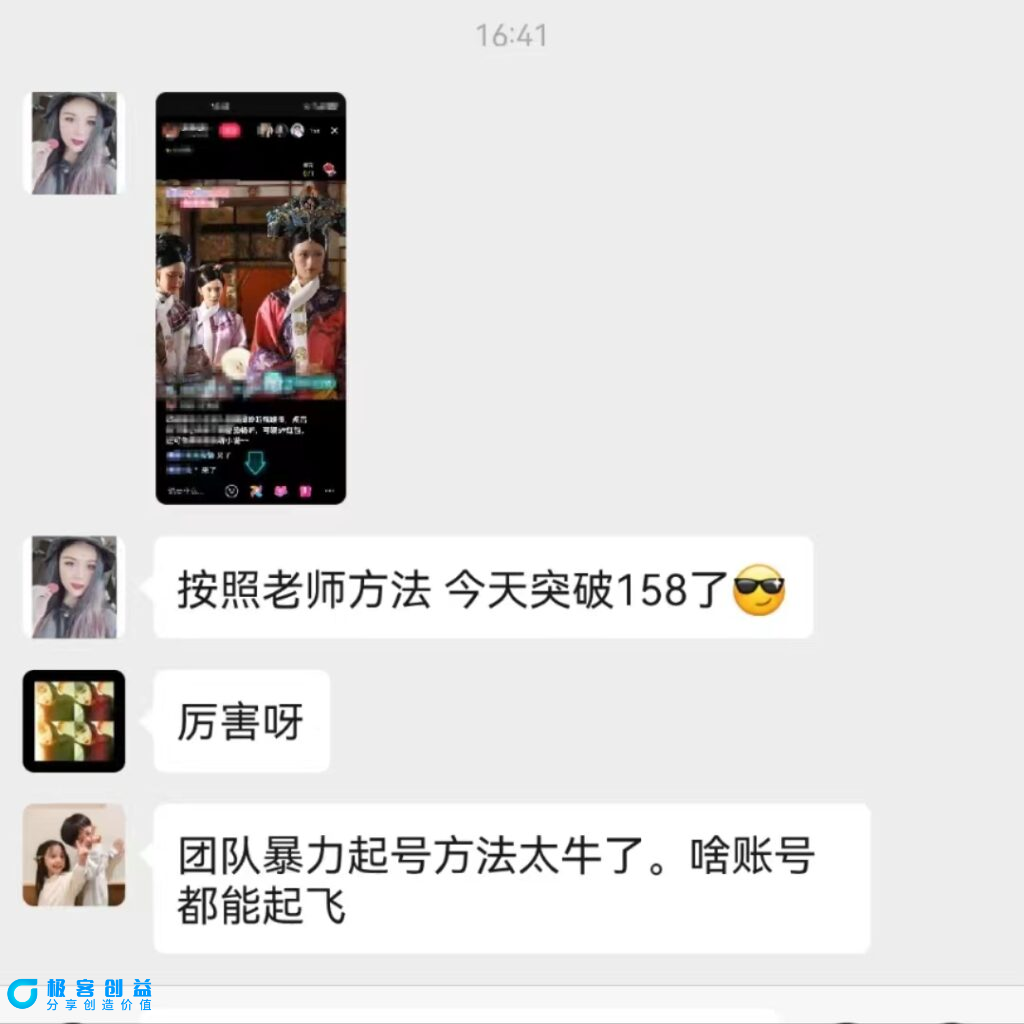
Task: Open avatar beside the 按照老师方法 message
Action: tap(74, 587)
